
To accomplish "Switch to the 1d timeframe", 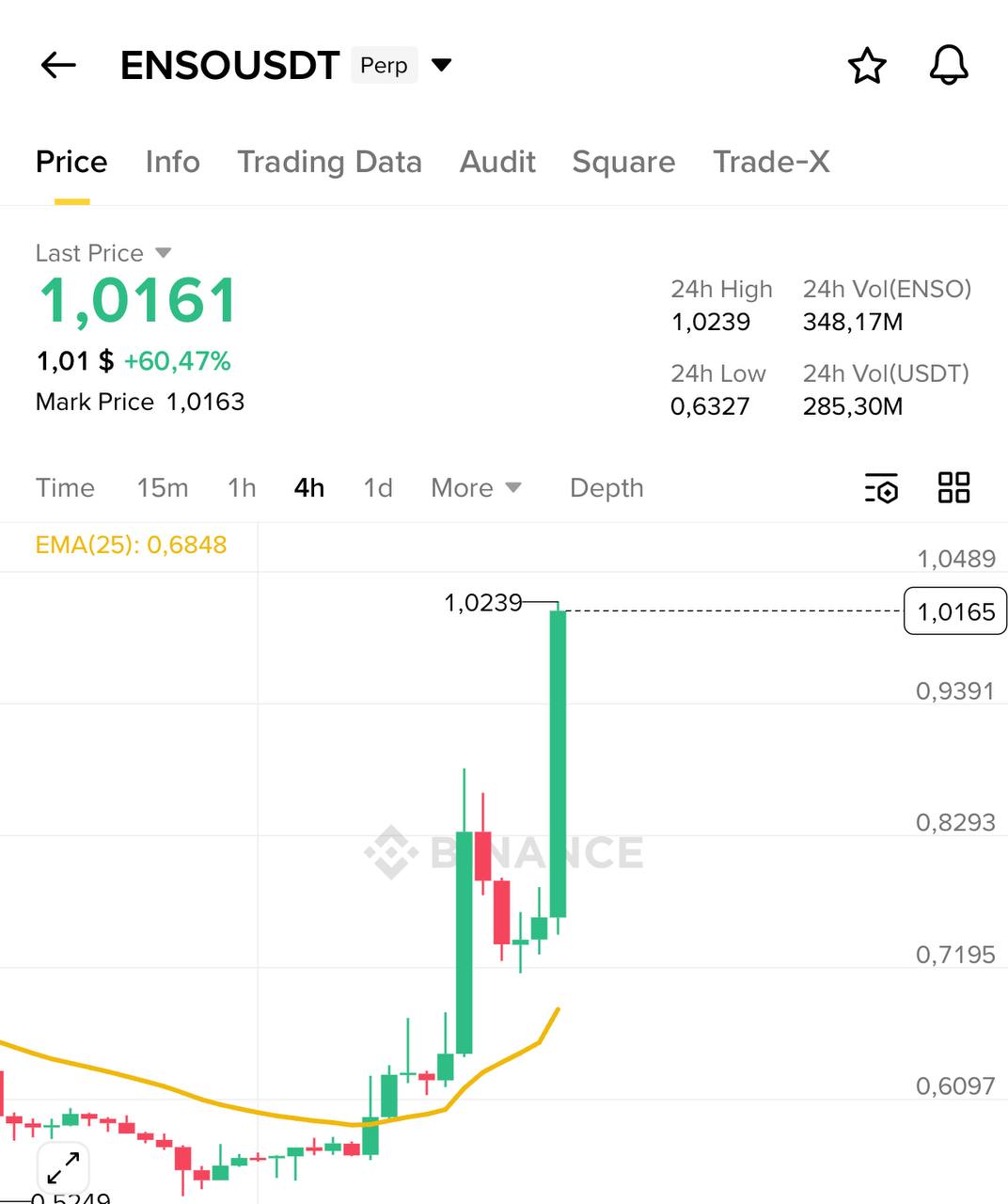I will [x=376, y=488].
